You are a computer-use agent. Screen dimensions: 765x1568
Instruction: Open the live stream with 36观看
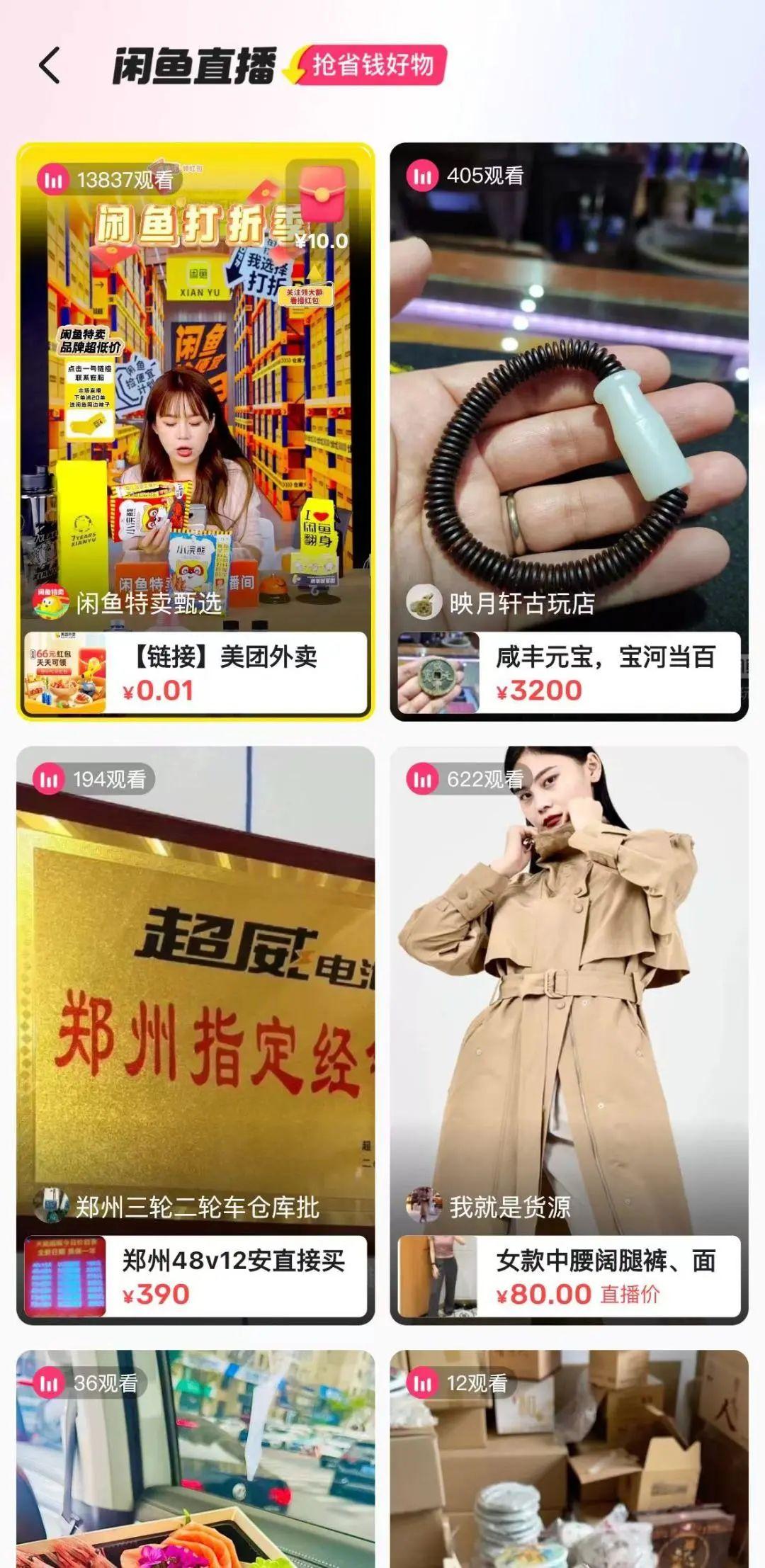[195, 1473]
